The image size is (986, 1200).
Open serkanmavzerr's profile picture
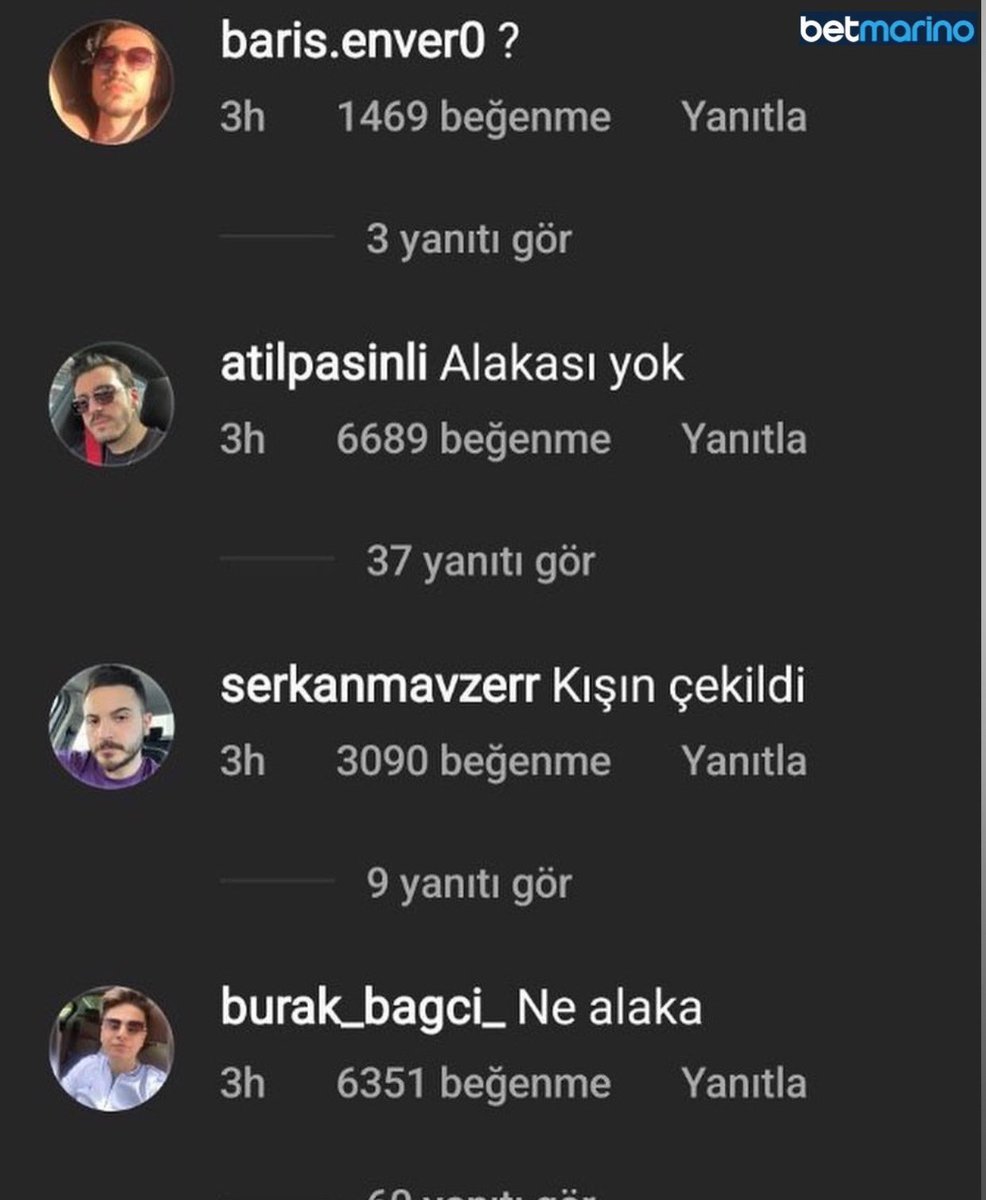[111, 726]
